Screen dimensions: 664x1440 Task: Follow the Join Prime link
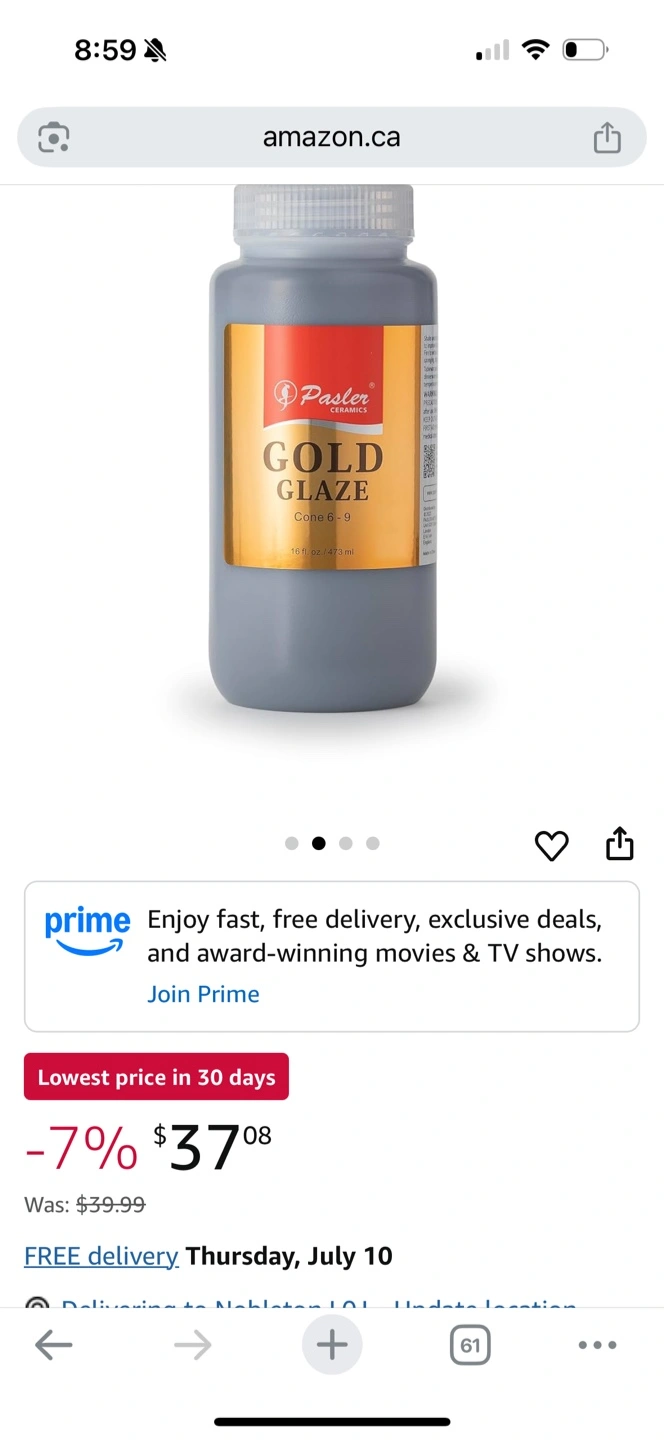click(x=203, y=994)
